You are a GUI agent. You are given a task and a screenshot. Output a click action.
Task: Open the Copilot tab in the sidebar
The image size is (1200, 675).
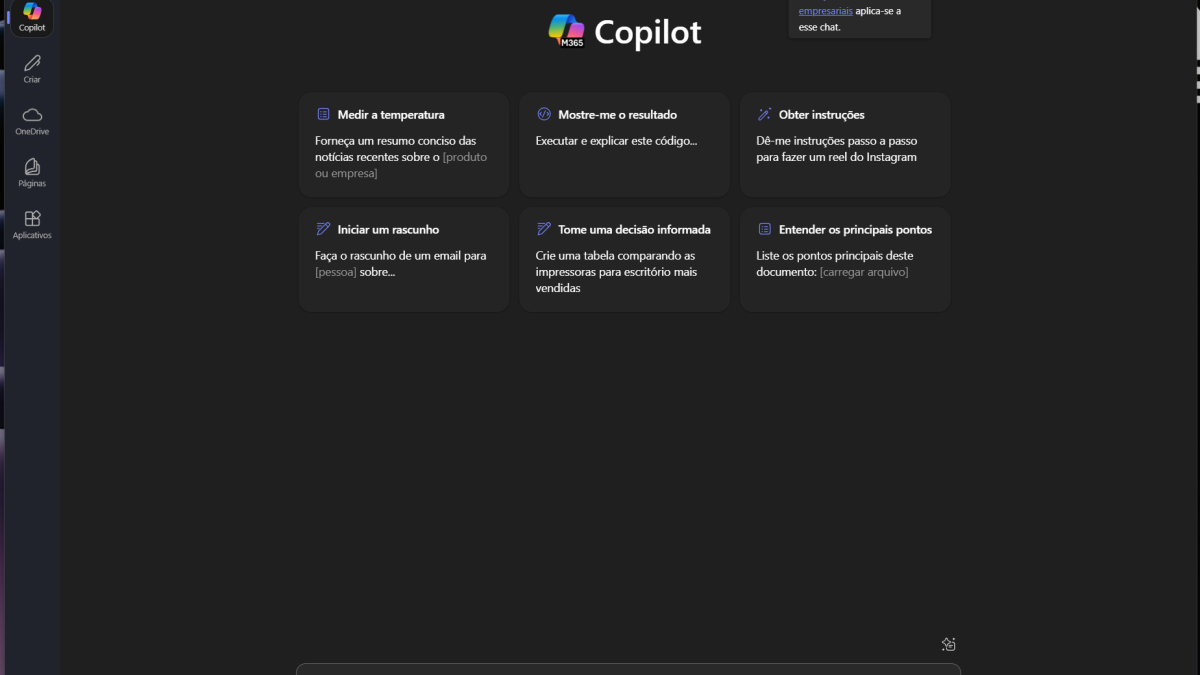pyautogui.click(x=32, y=17)
